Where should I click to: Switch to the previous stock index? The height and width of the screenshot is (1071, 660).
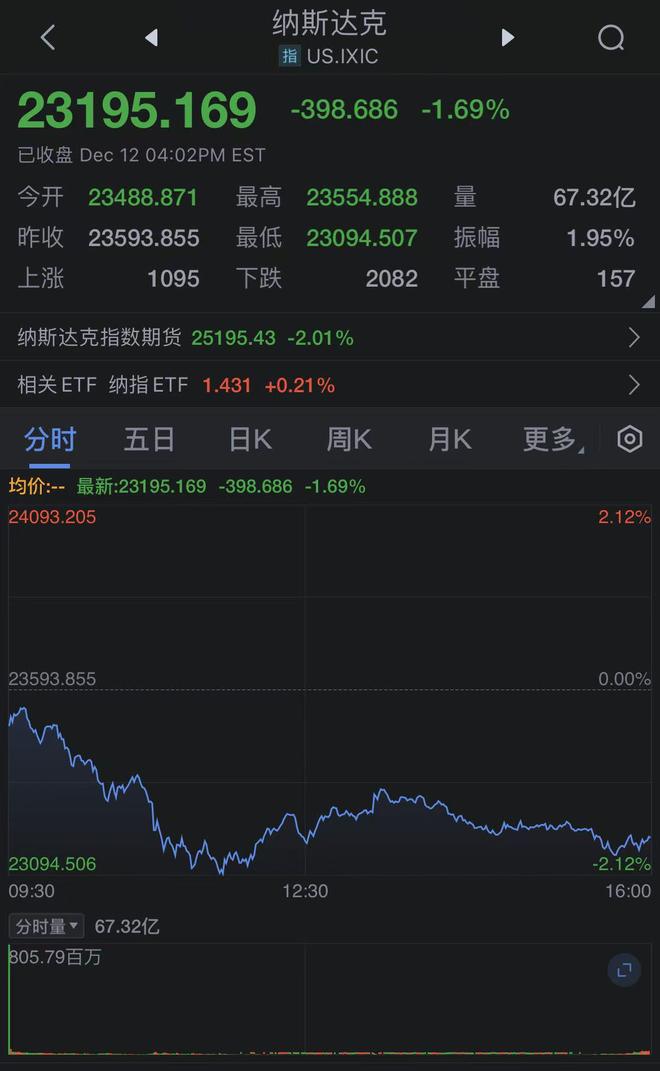tap(151, 38)
